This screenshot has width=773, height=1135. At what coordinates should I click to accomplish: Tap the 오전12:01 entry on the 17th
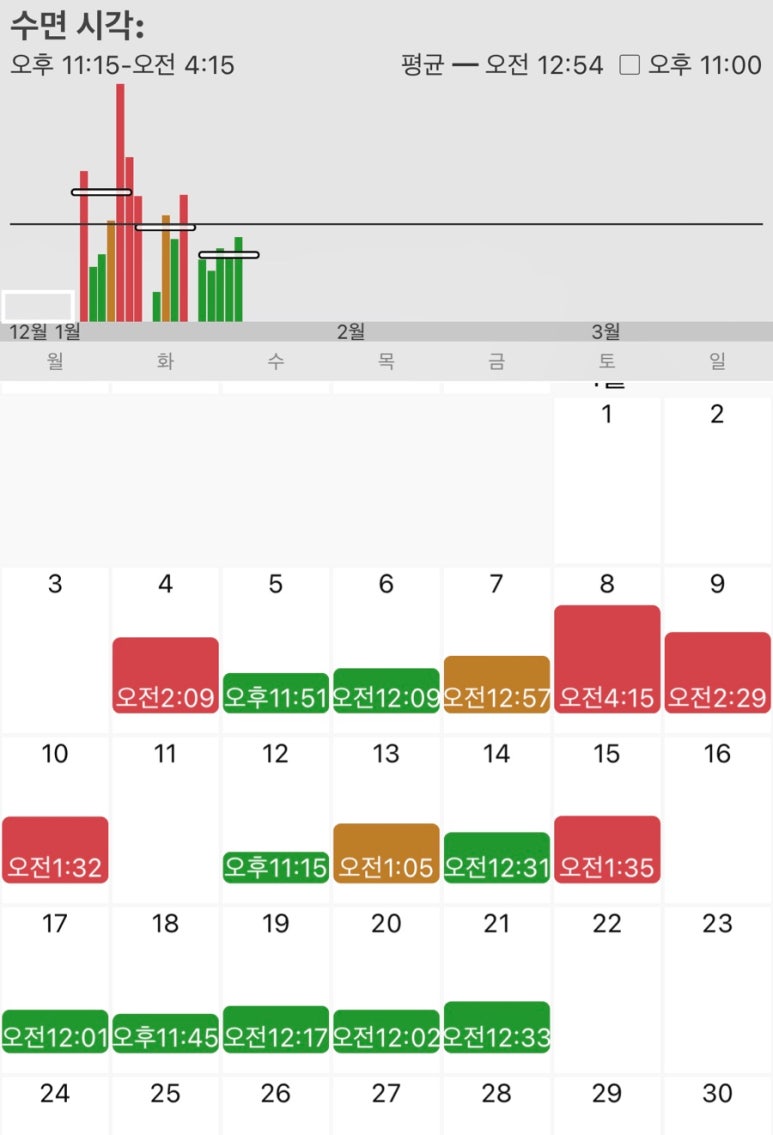55,1031
